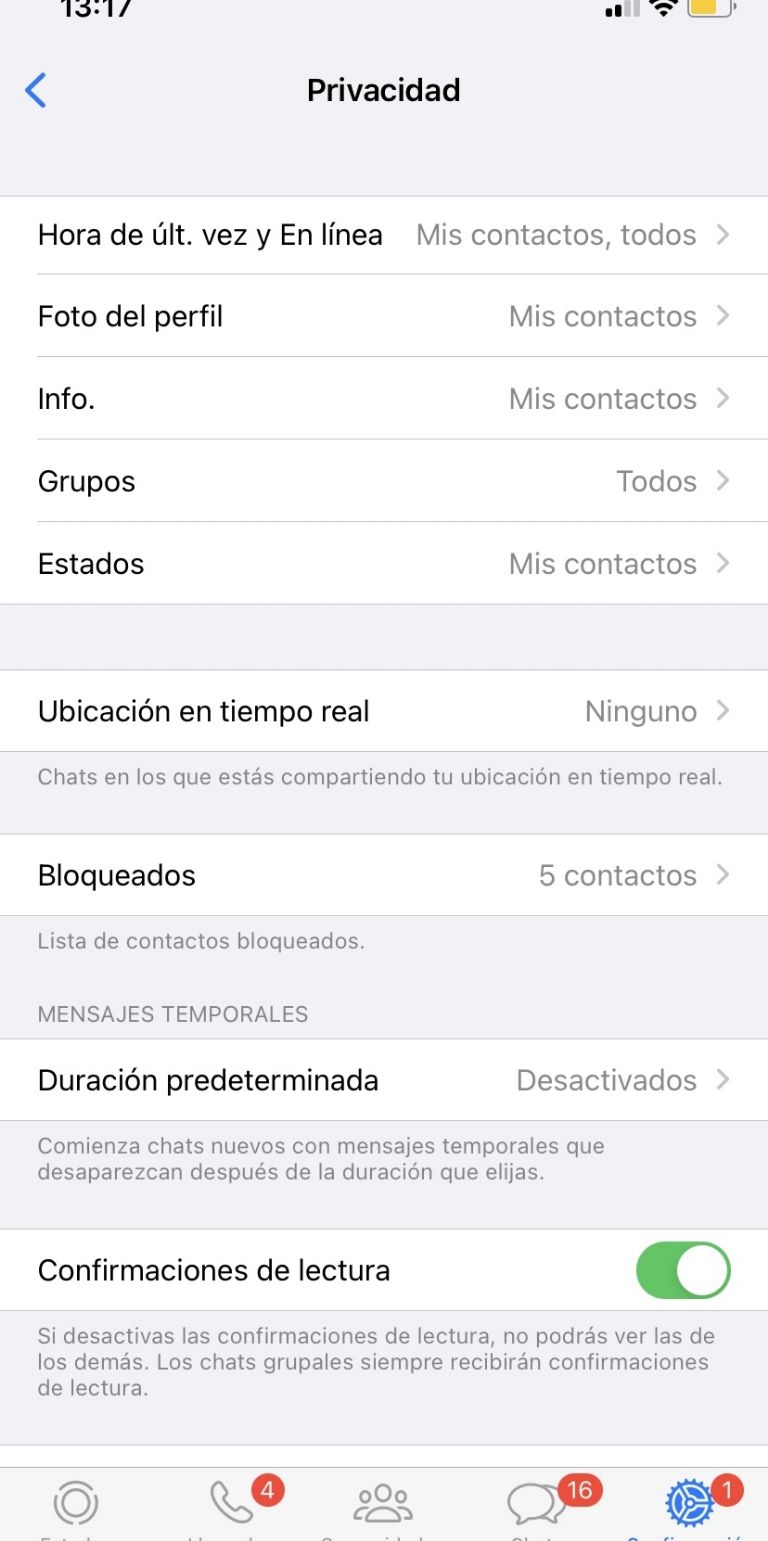
Task: Open the Info. privacy setting
Action: (384, 399)
